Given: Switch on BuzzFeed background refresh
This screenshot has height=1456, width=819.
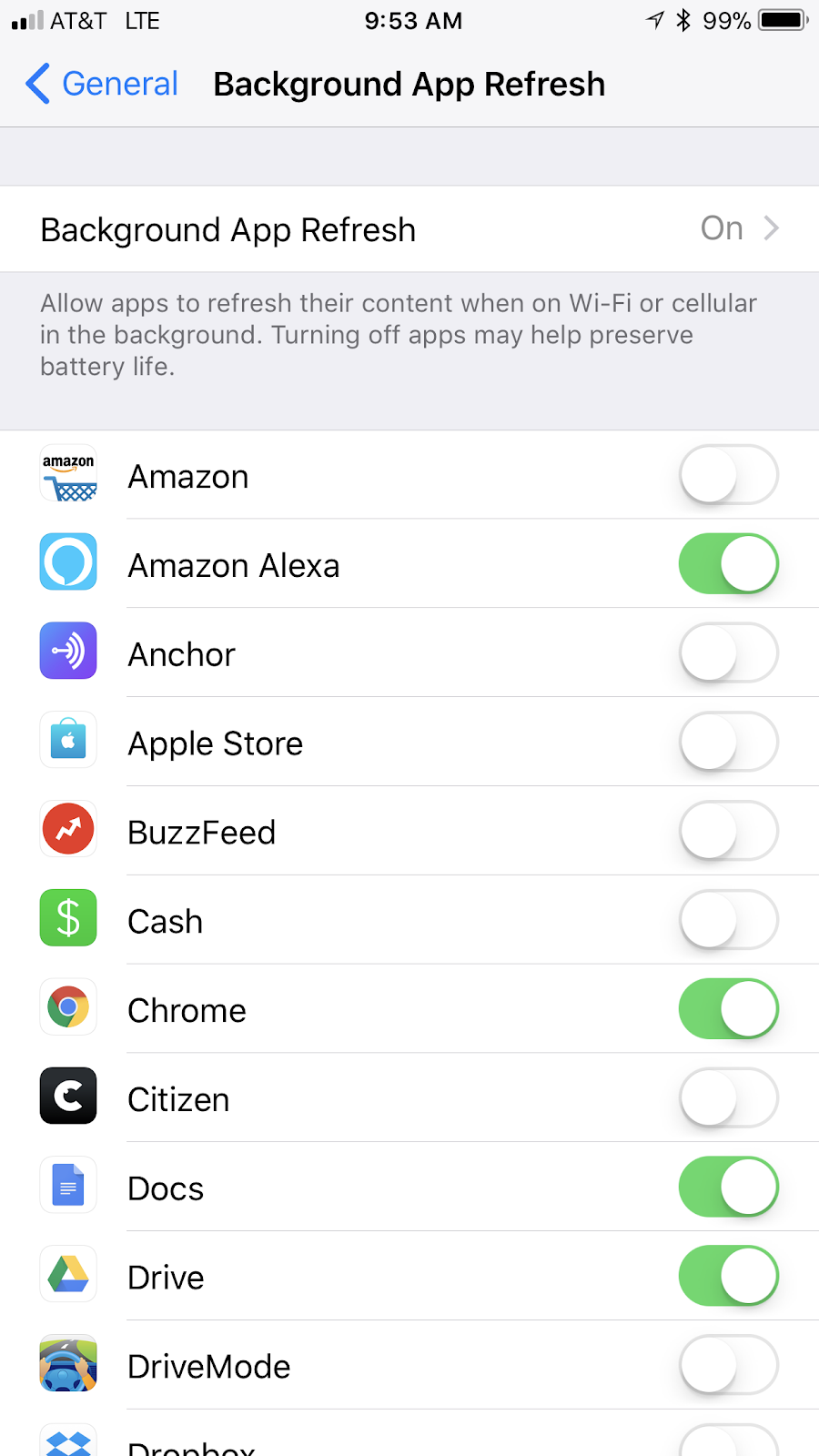Looking at the screenshot, I should [728, 832].
